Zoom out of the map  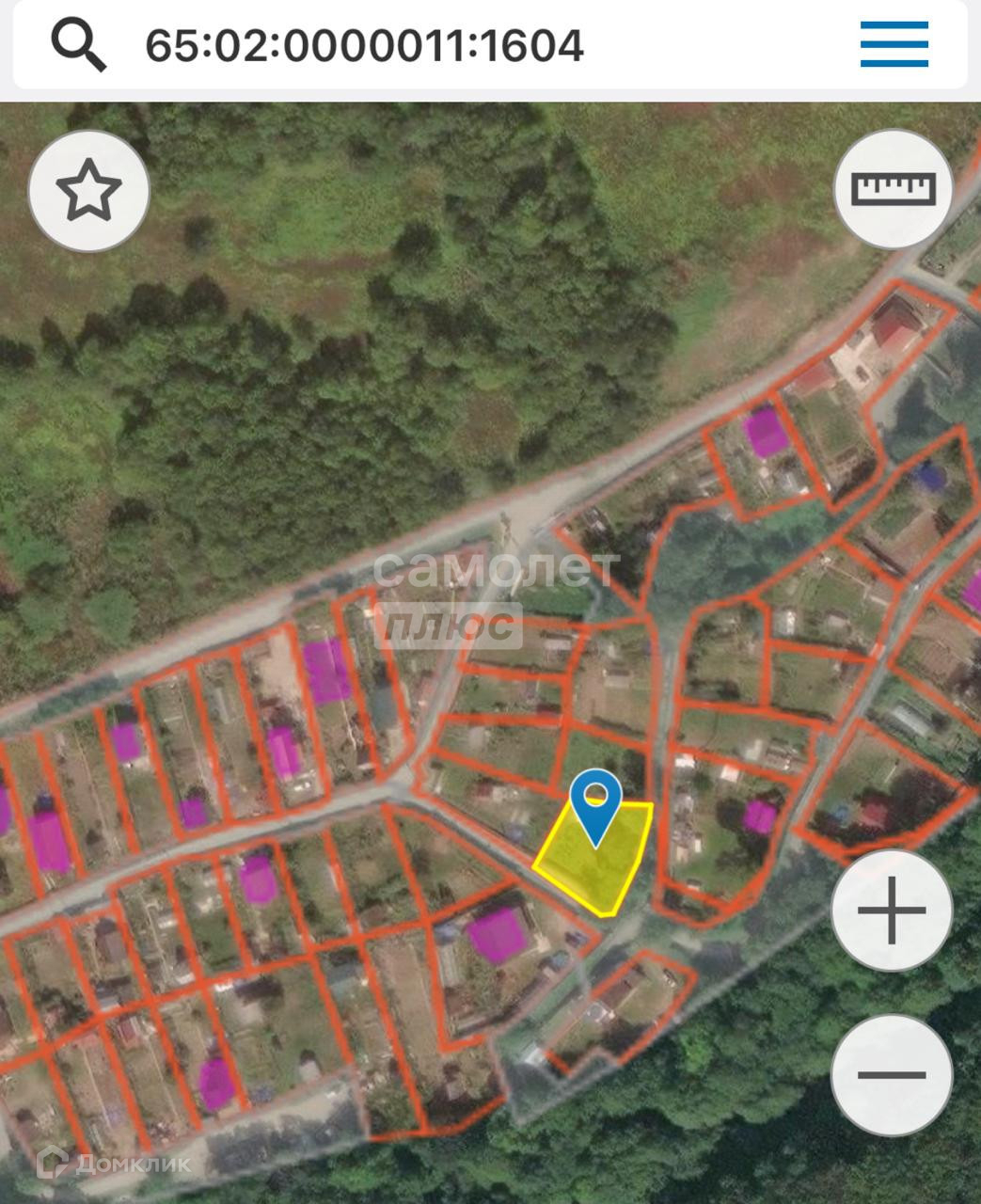coord(892,1075)
